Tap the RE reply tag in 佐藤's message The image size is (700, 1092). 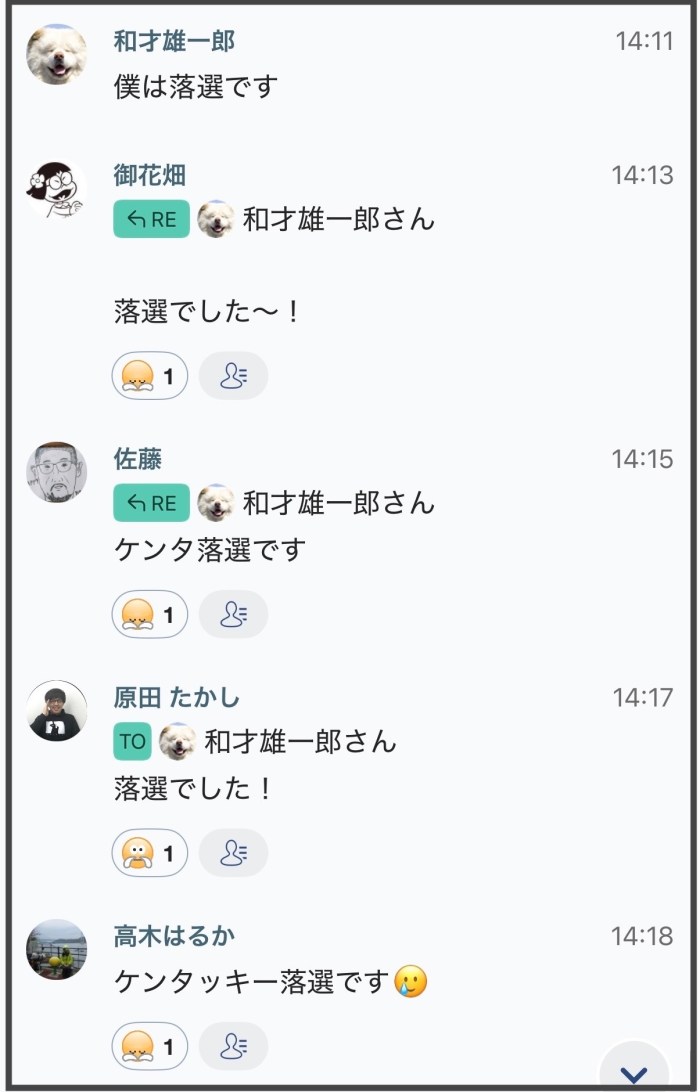coord(151,503)
